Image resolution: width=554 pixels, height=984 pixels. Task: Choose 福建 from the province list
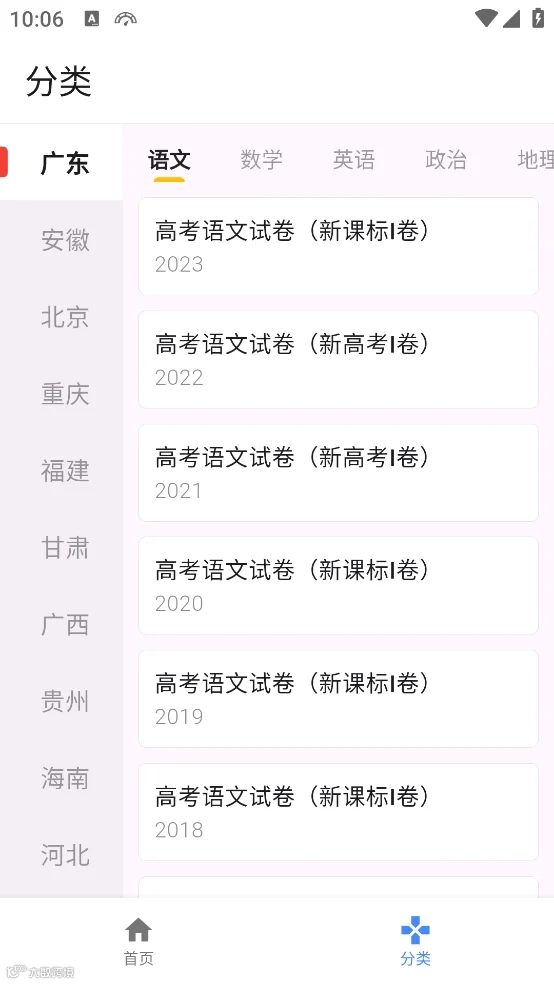click(65, 471)
